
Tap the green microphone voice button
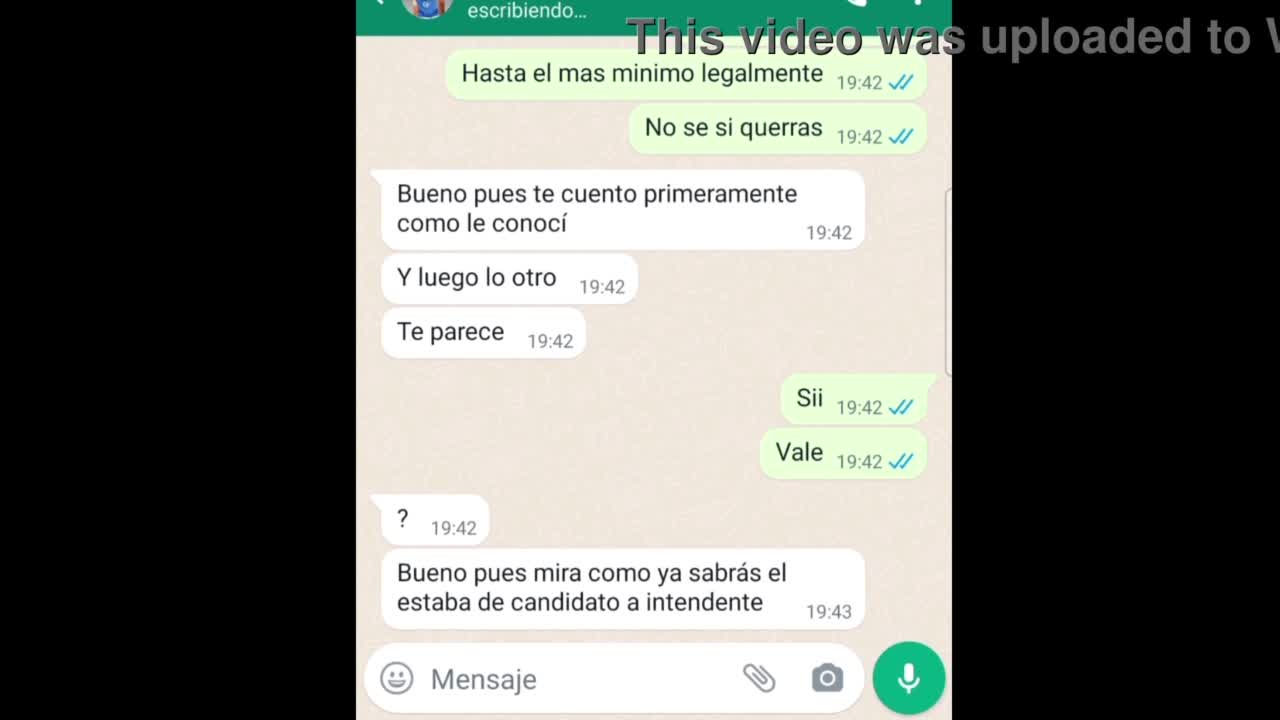click(908, 678)
